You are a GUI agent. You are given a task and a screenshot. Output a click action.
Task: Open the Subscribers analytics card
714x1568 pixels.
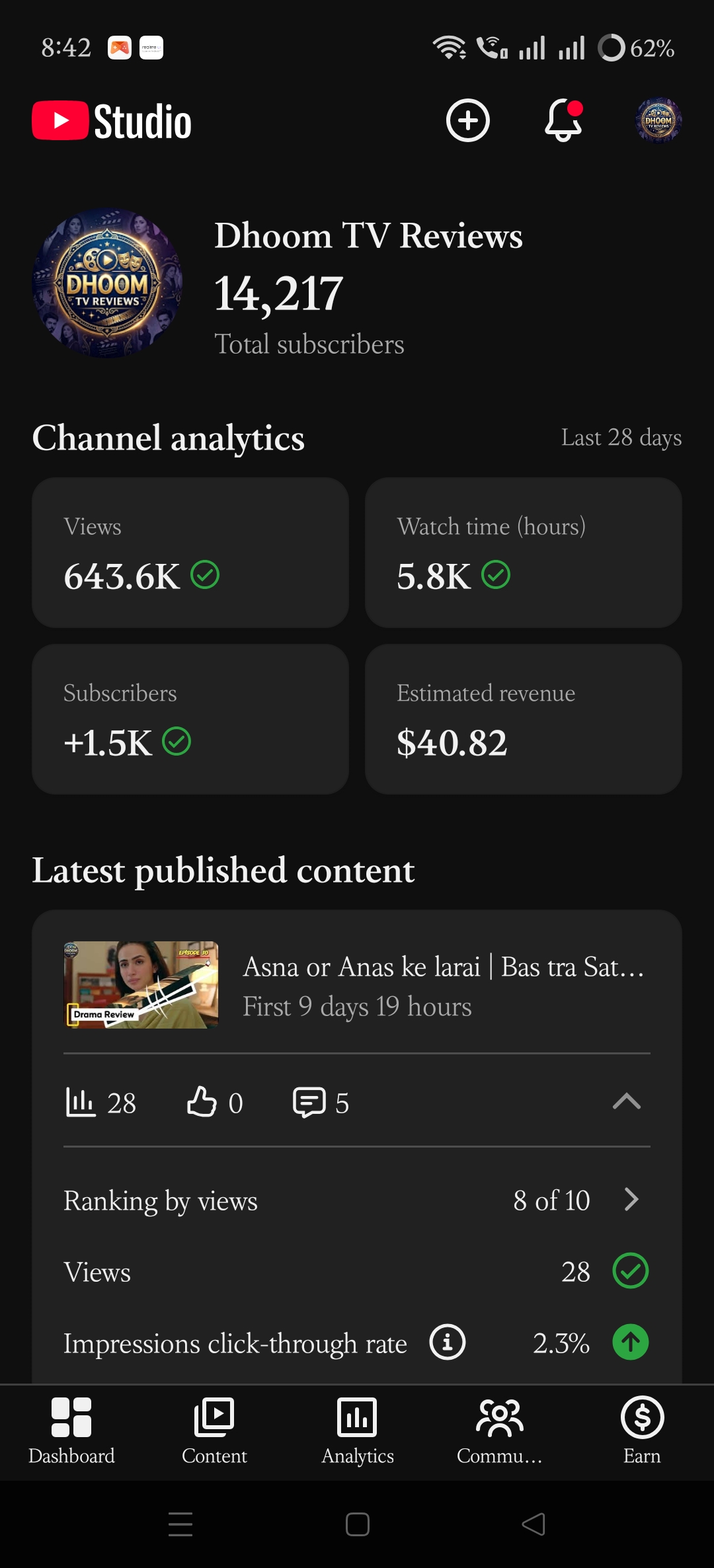pos(190,719)
